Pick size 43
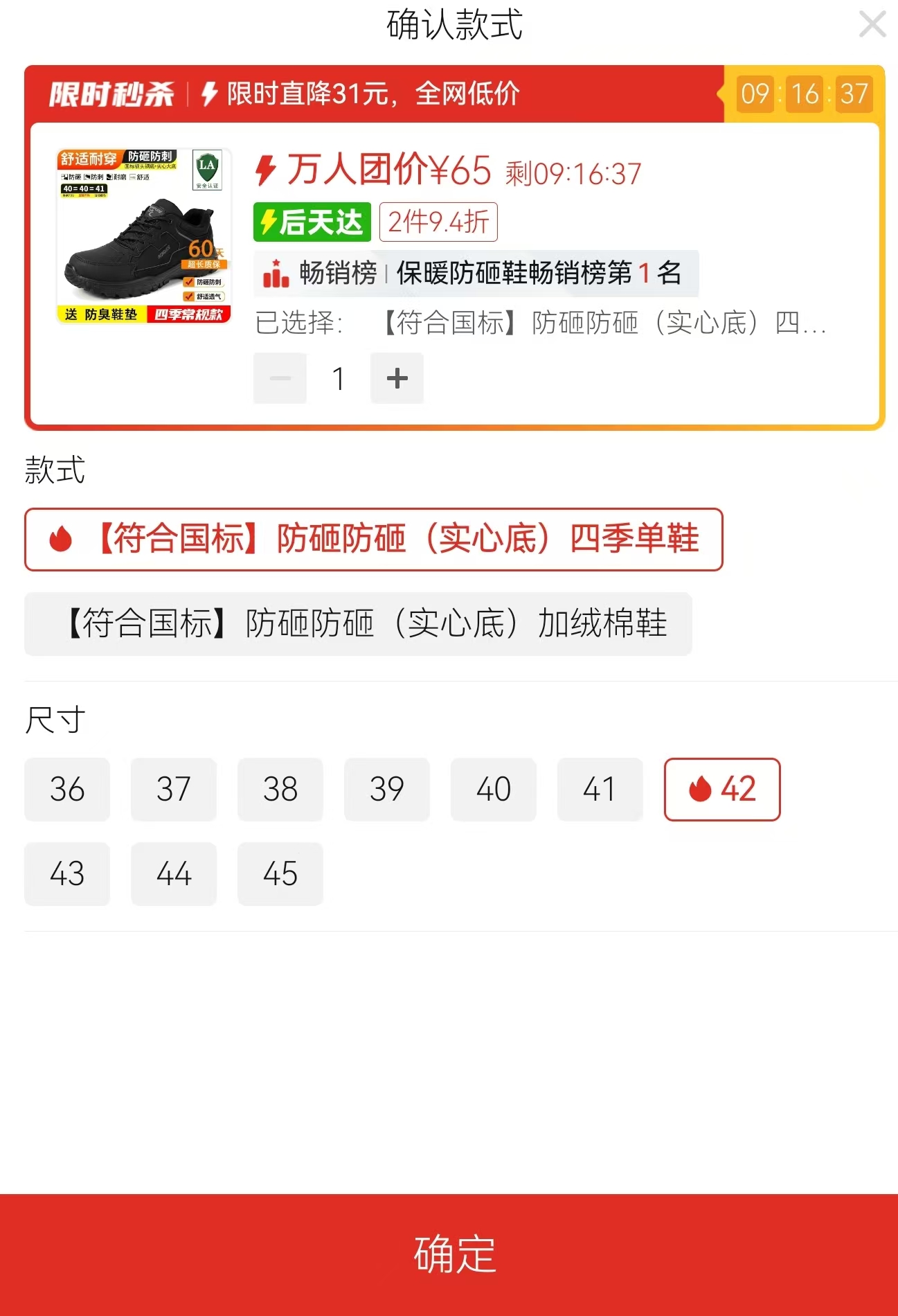 coord(67,874)
